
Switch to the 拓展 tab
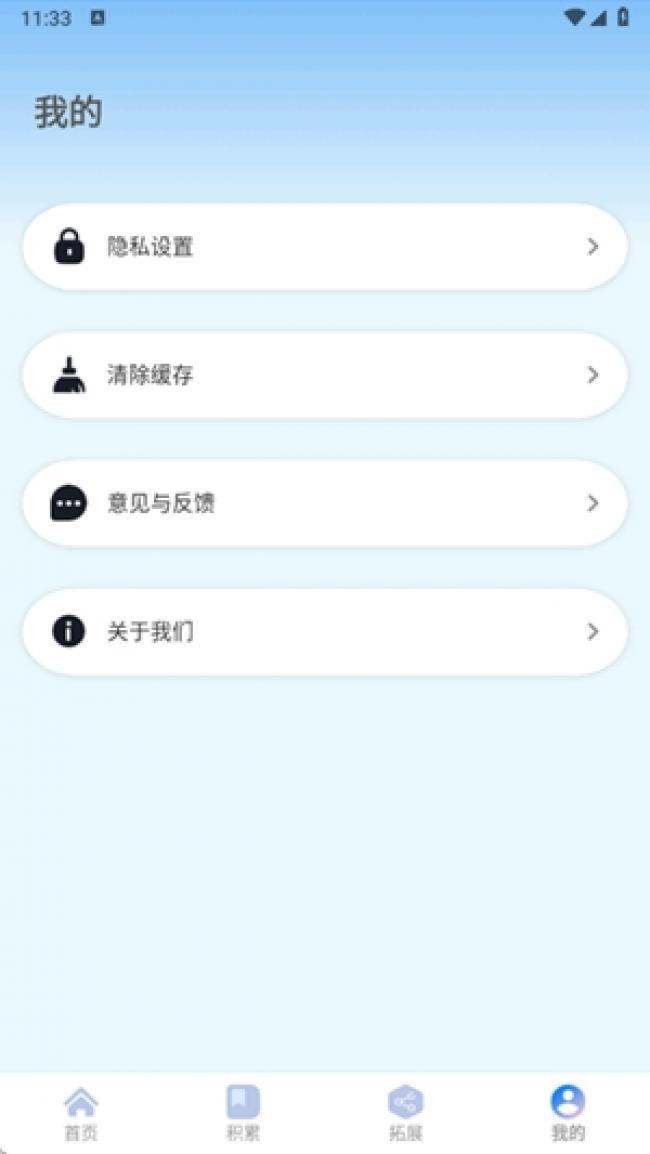[406, 1113]
